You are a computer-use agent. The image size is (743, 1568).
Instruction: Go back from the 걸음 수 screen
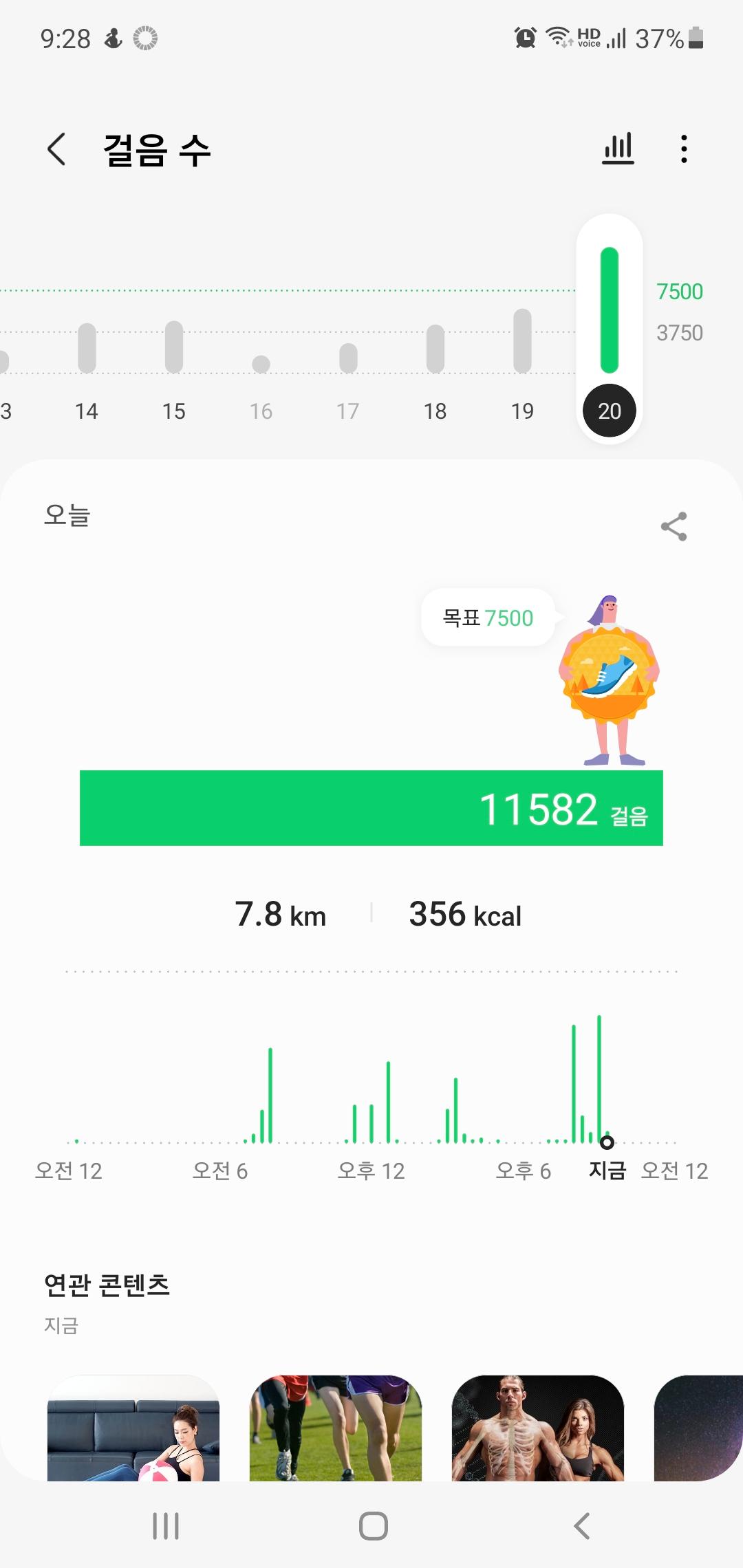click(x=57, y=149)
